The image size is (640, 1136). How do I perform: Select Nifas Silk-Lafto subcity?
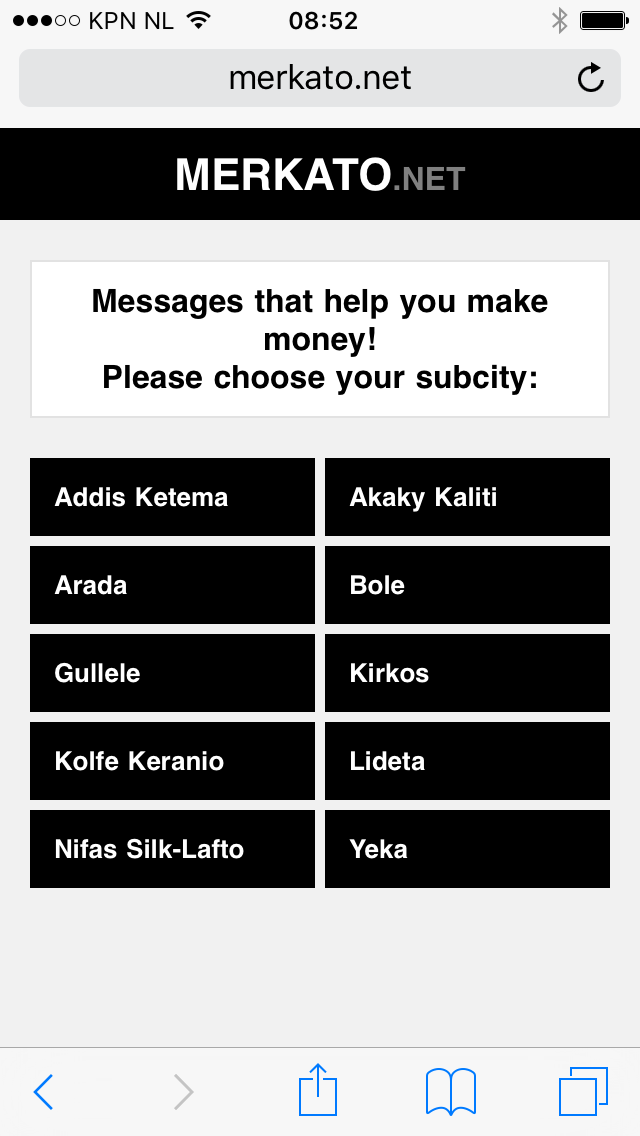pos(173,849)
